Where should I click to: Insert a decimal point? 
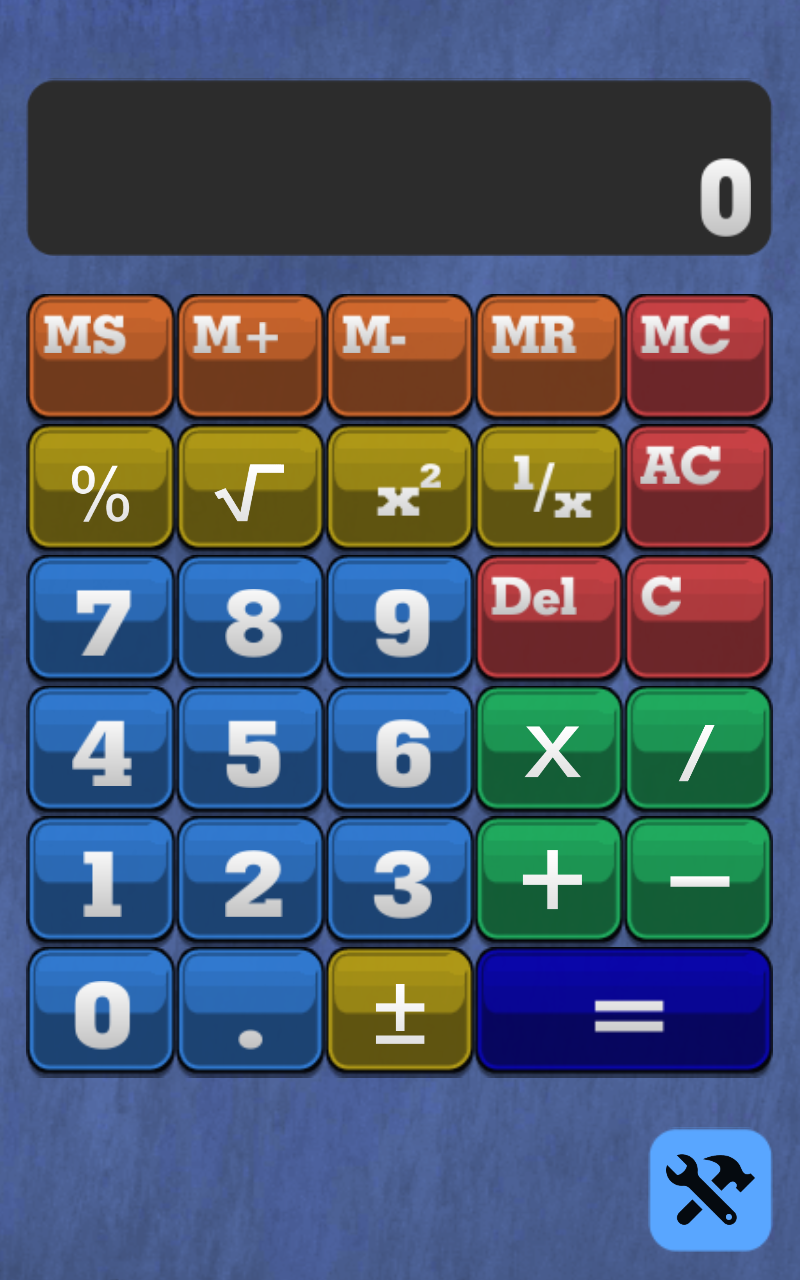[250, 1010]
